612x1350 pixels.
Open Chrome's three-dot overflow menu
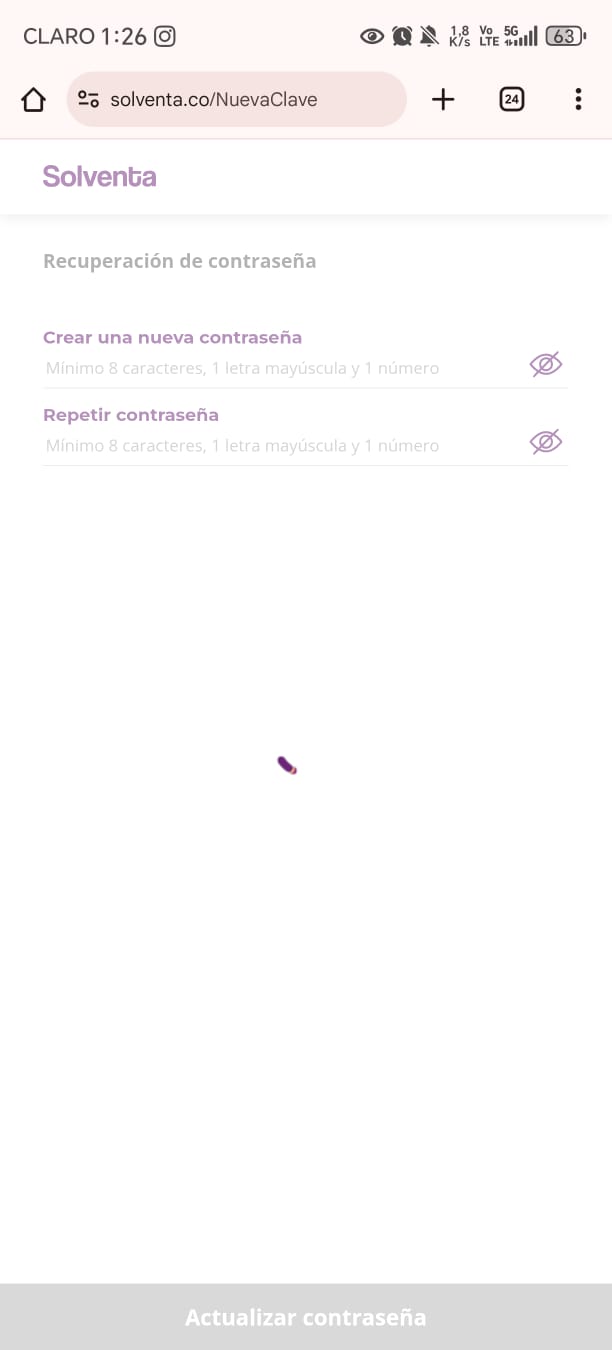point(578,99)
